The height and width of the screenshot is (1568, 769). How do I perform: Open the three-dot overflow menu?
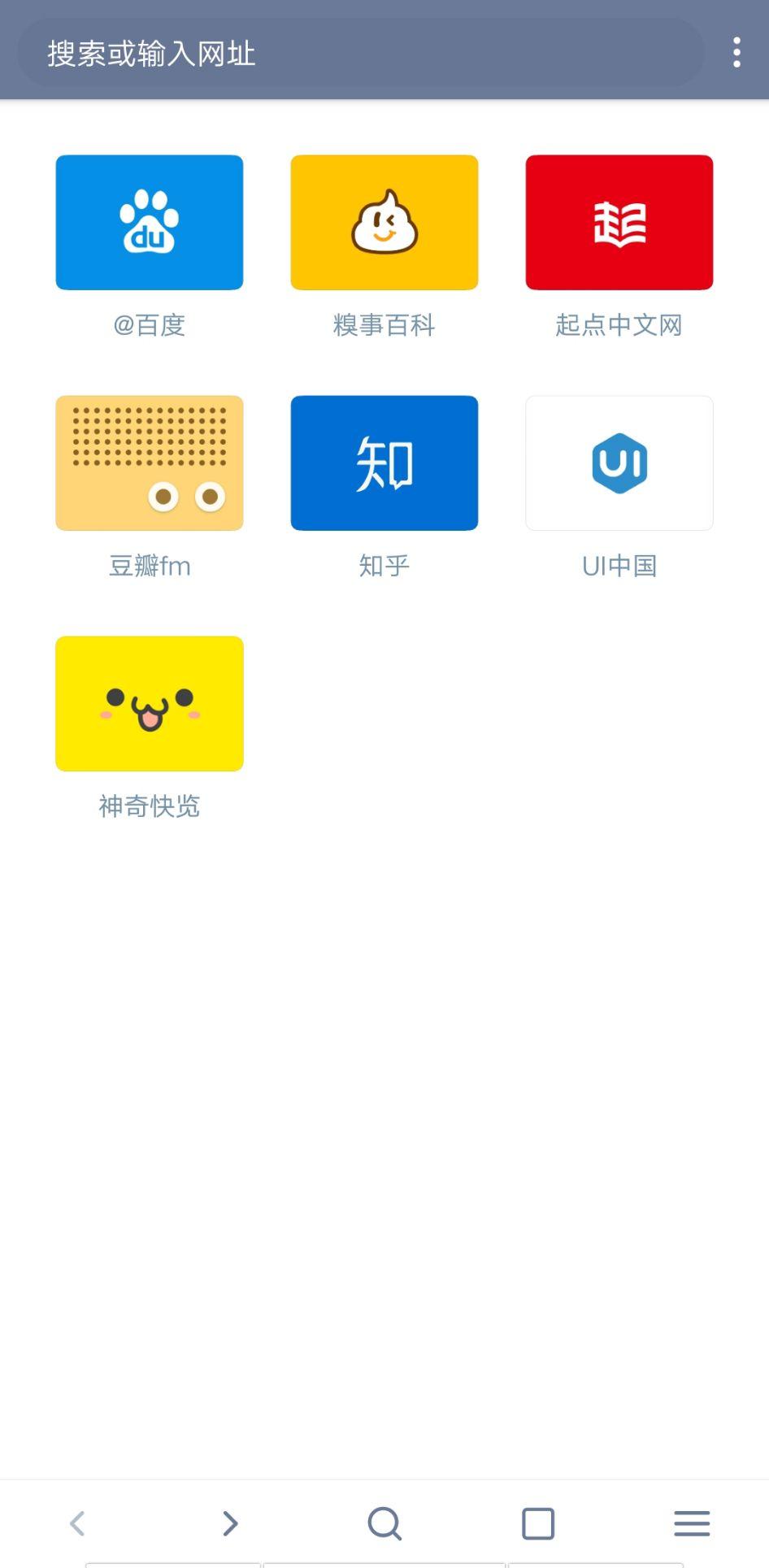pyautogui.click(x=736, y=53)
